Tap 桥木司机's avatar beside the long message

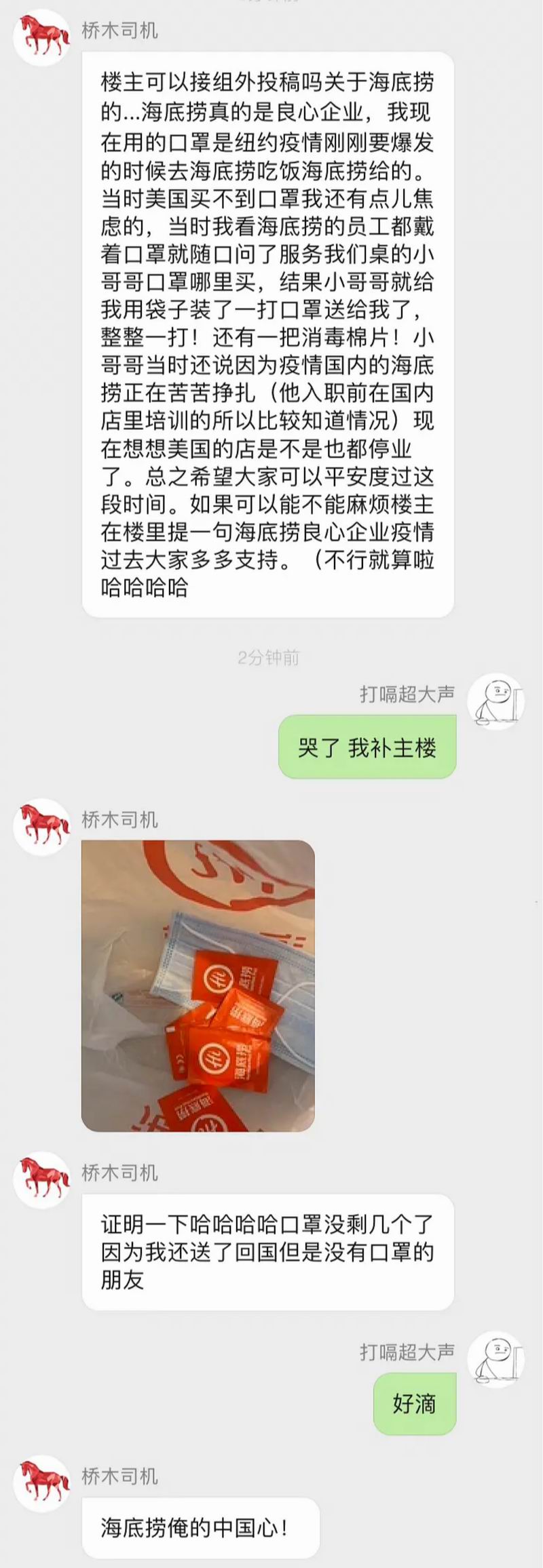[42, 37]
